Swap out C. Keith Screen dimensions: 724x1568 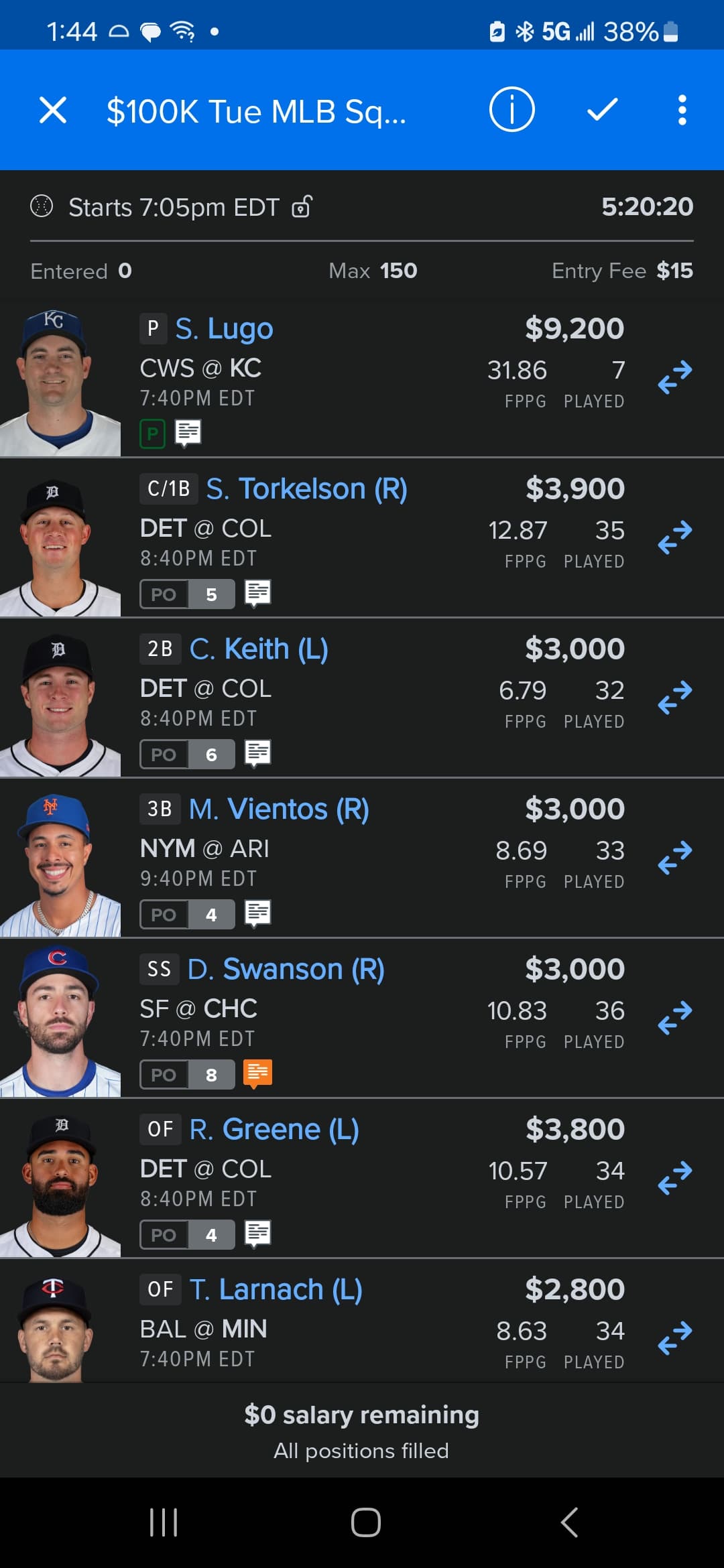pos(674,698)
